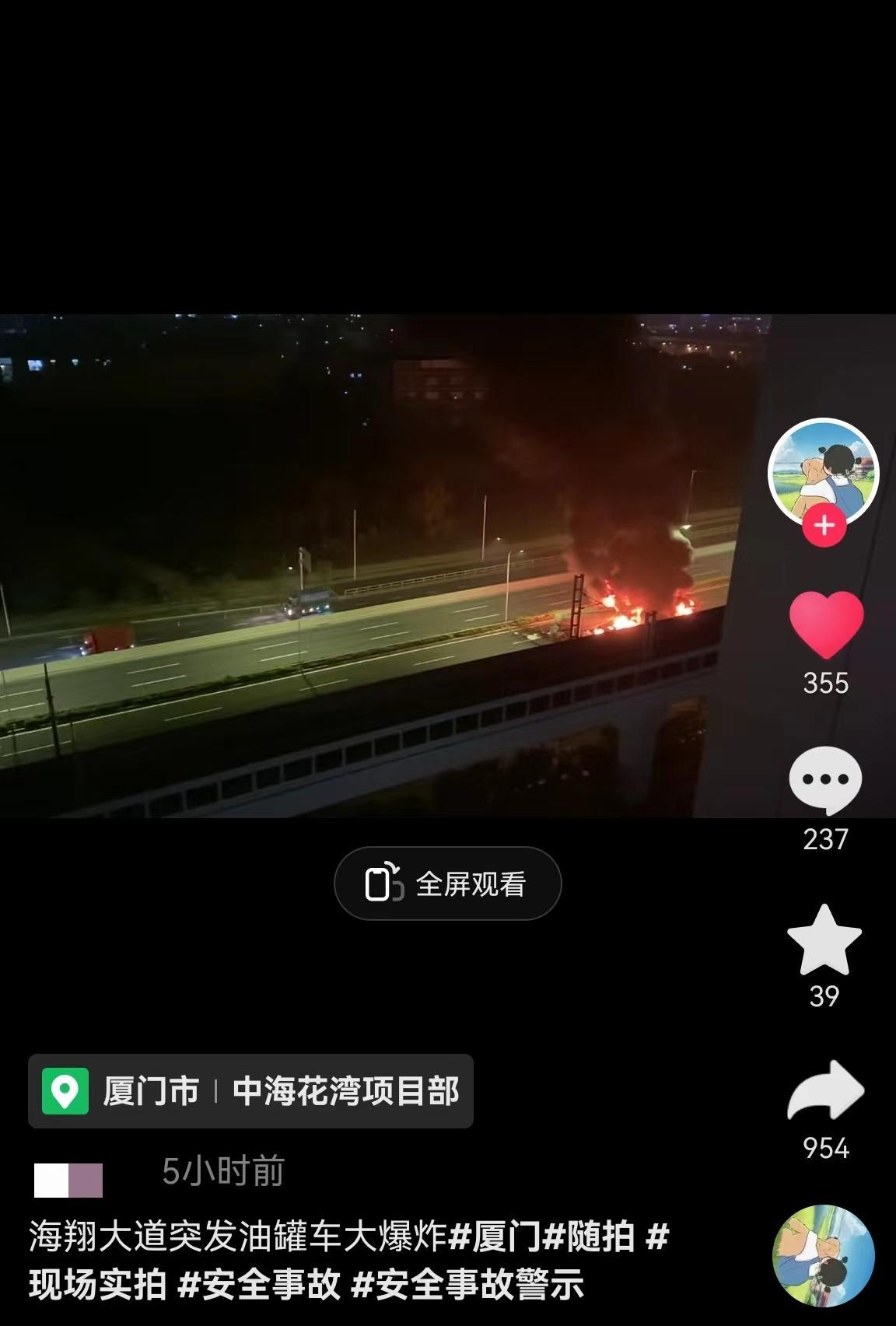Share the video using the arrow icon

(x=825, y=1090)
